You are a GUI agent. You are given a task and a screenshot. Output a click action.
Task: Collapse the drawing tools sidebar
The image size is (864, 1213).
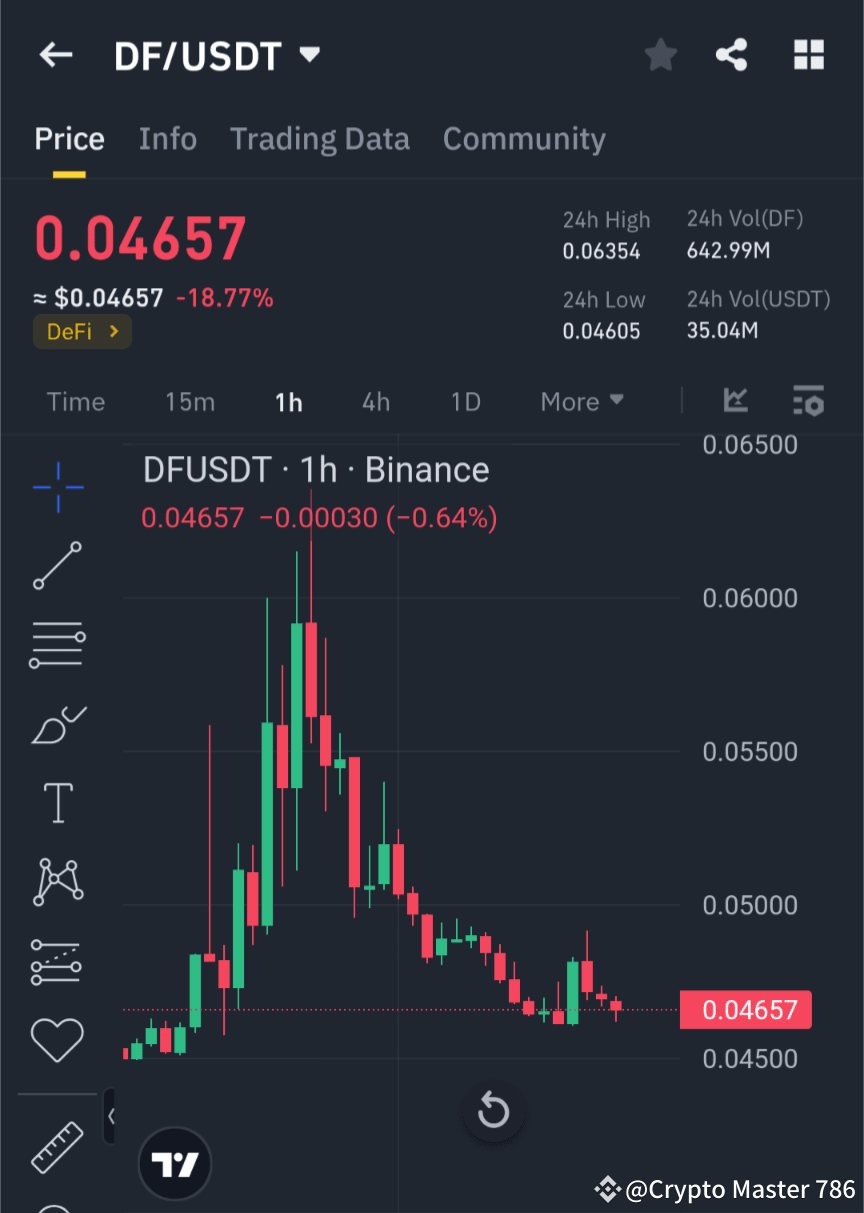(x=110, y=1113)
